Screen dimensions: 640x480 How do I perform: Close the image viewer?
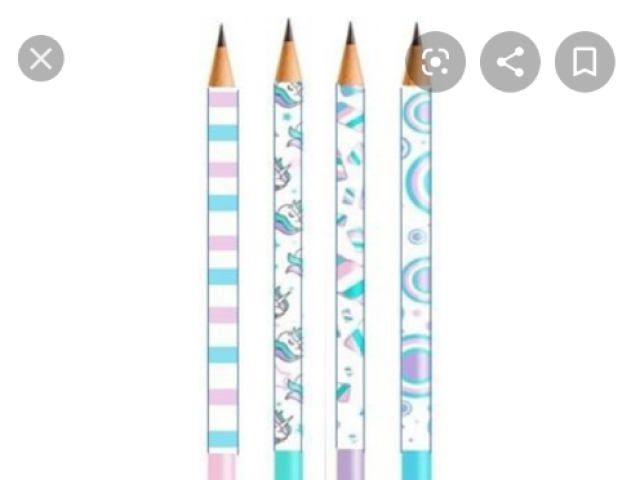coord(41,60)
